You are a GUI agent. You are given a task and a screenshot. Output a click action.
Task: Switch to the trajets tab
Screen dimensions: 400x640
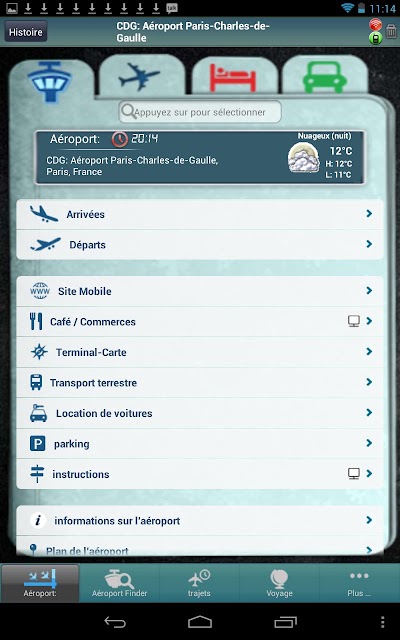tap(199, 583)
